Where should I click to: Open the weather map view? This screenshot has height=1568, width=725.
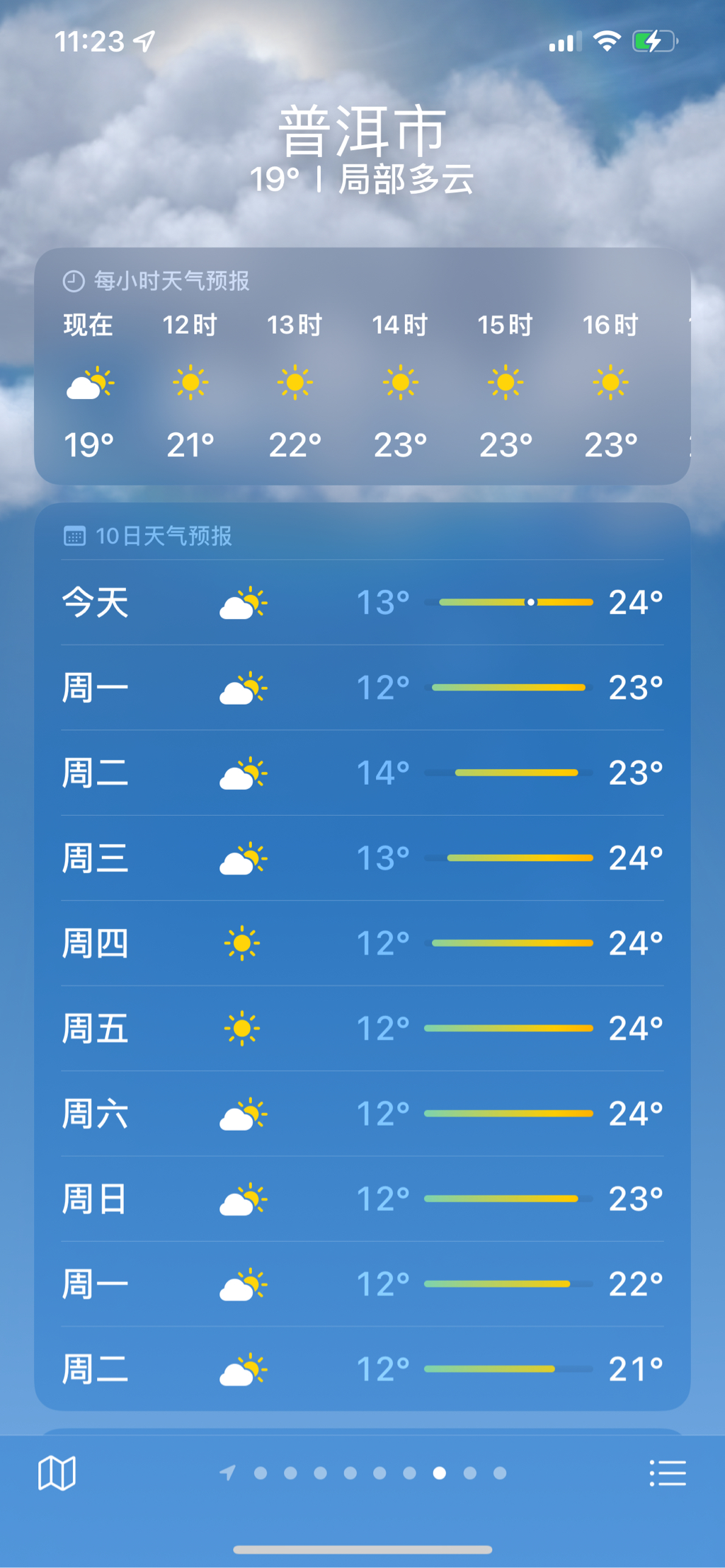[x=57, y=1473]
